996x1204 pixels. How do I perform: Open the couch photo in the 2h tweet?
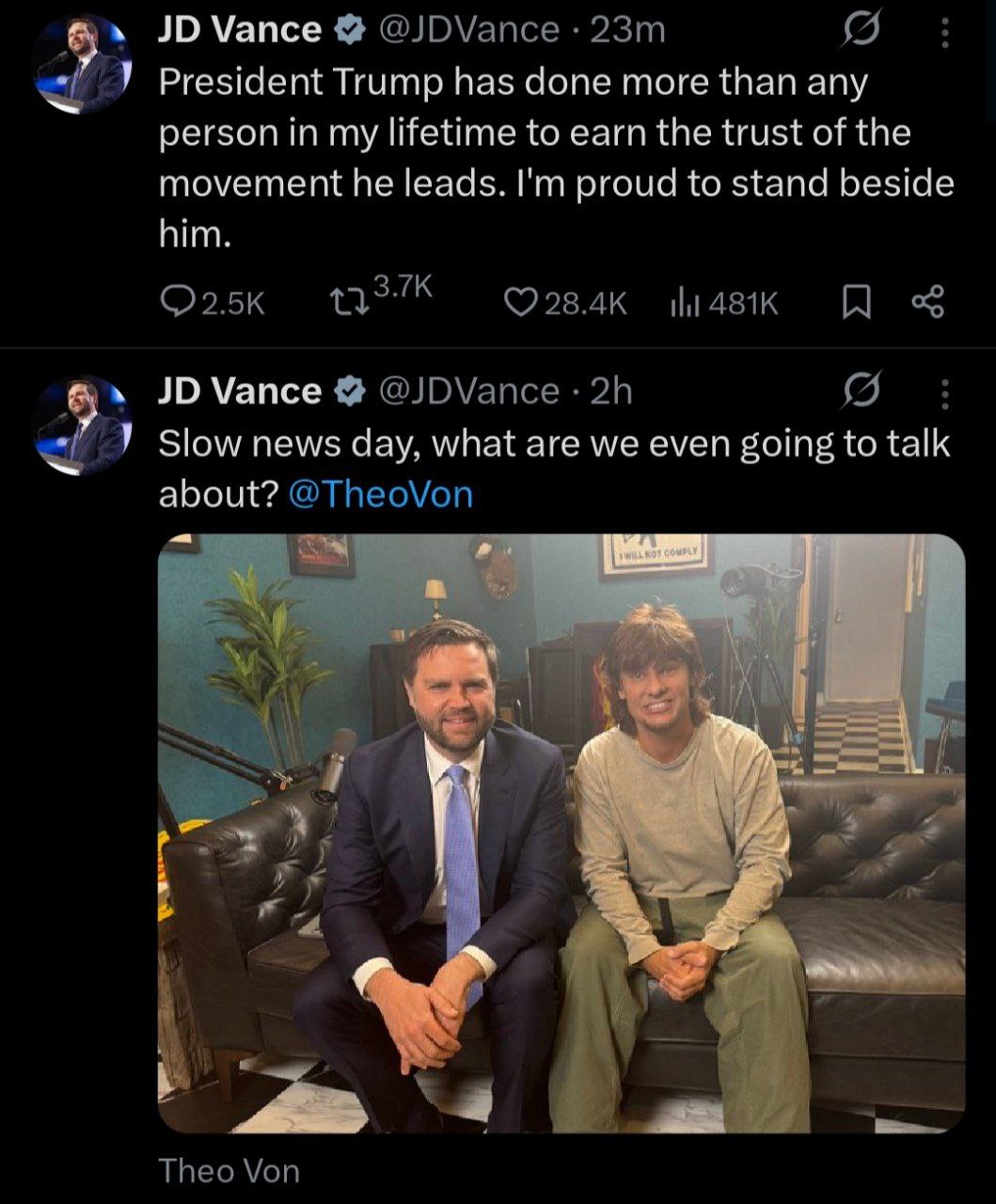click(561, 832)
